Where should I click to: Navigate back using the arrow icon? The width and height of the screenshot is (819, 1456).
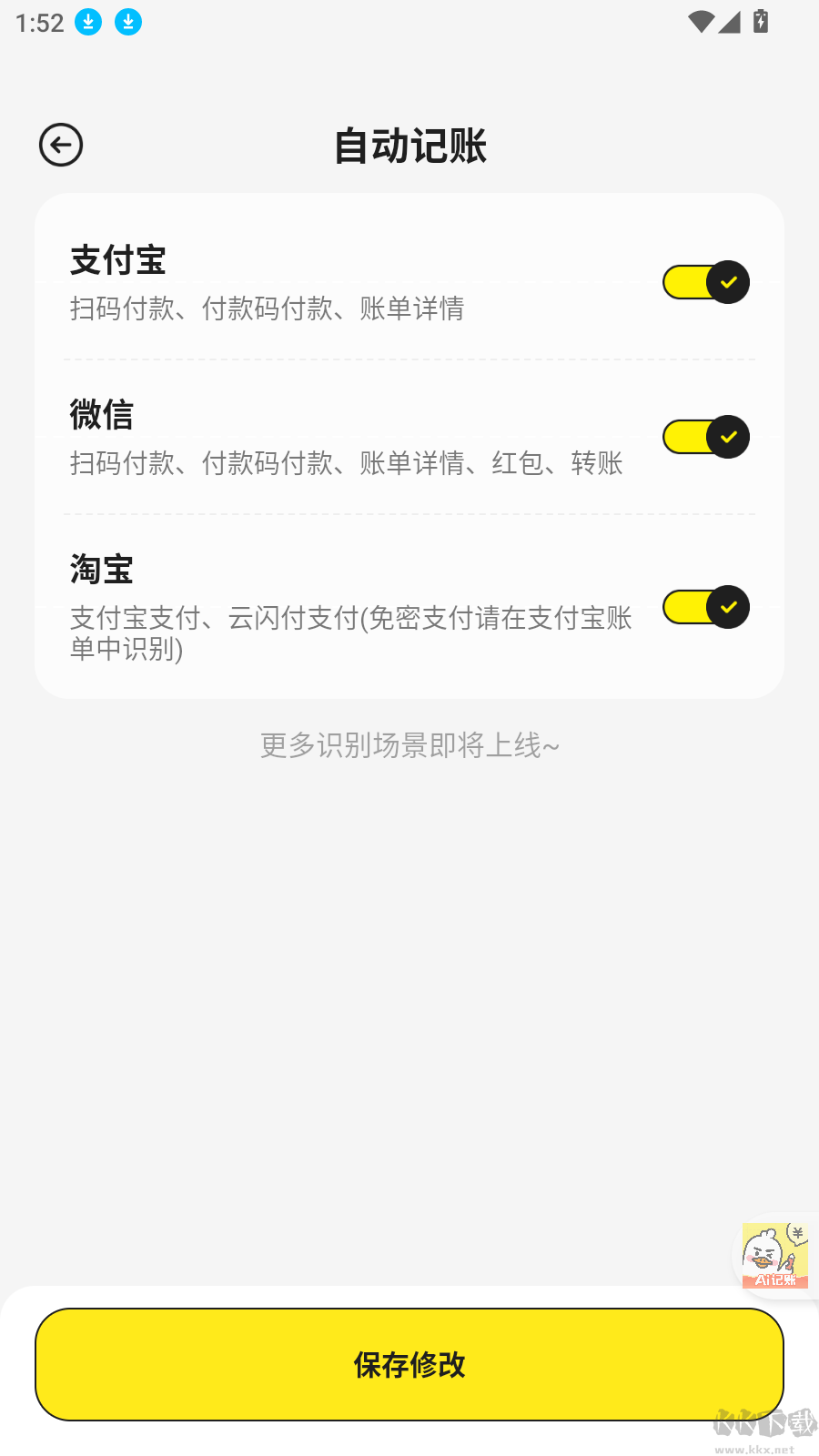click(x=60, y=146)
